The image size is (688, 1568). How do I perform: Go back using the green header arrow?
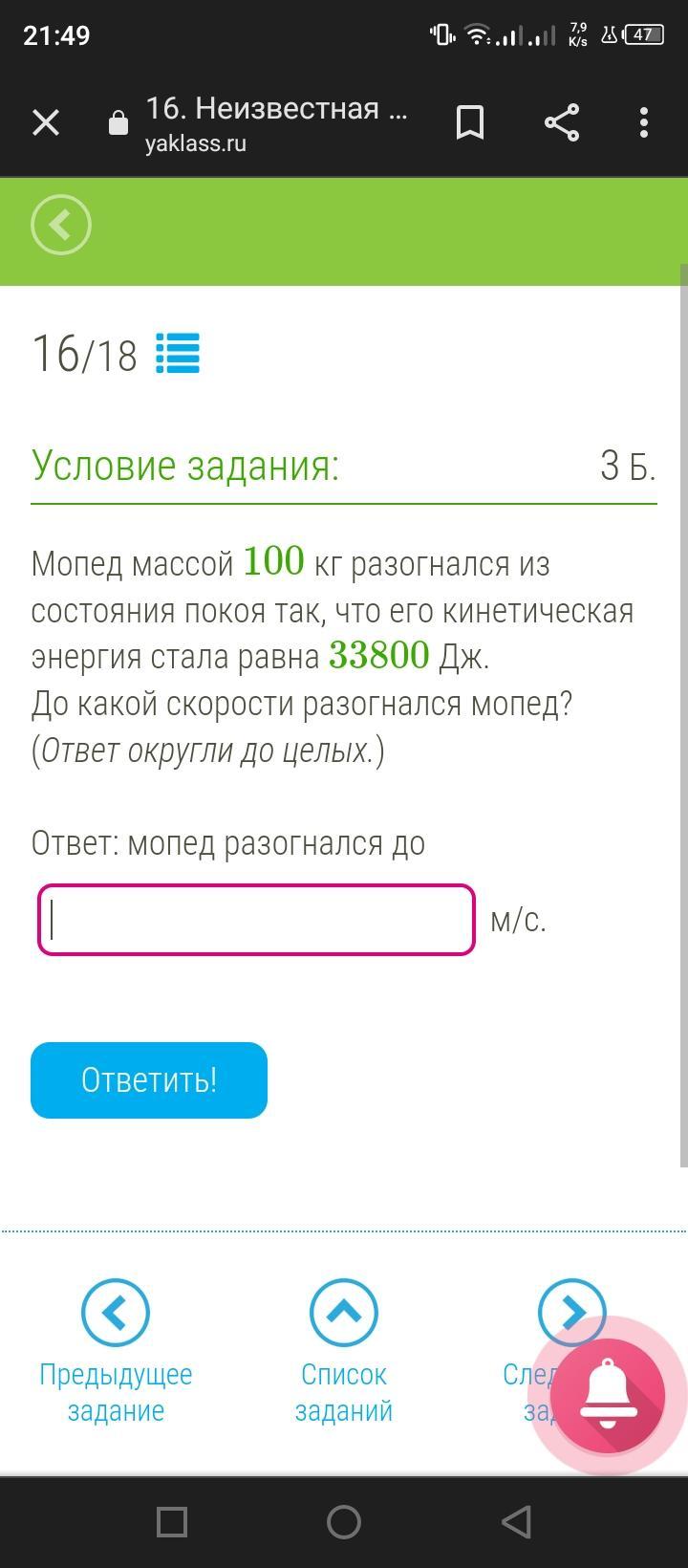click(x=61, y=226)
